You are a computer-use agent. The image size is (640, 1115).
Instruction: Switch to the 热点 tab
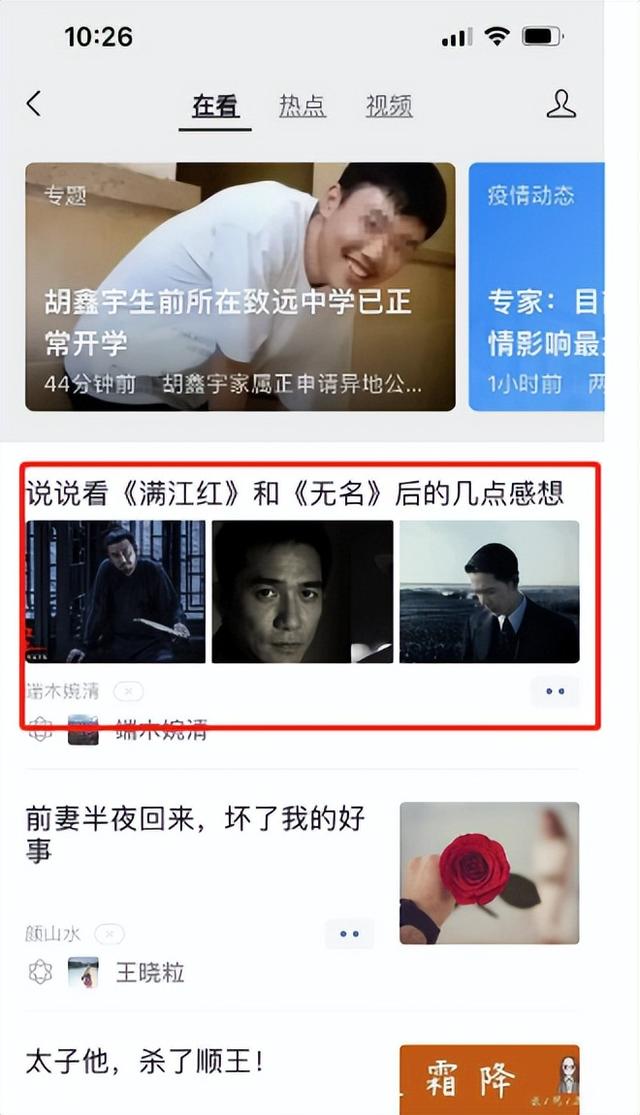[x=302, y=106]
